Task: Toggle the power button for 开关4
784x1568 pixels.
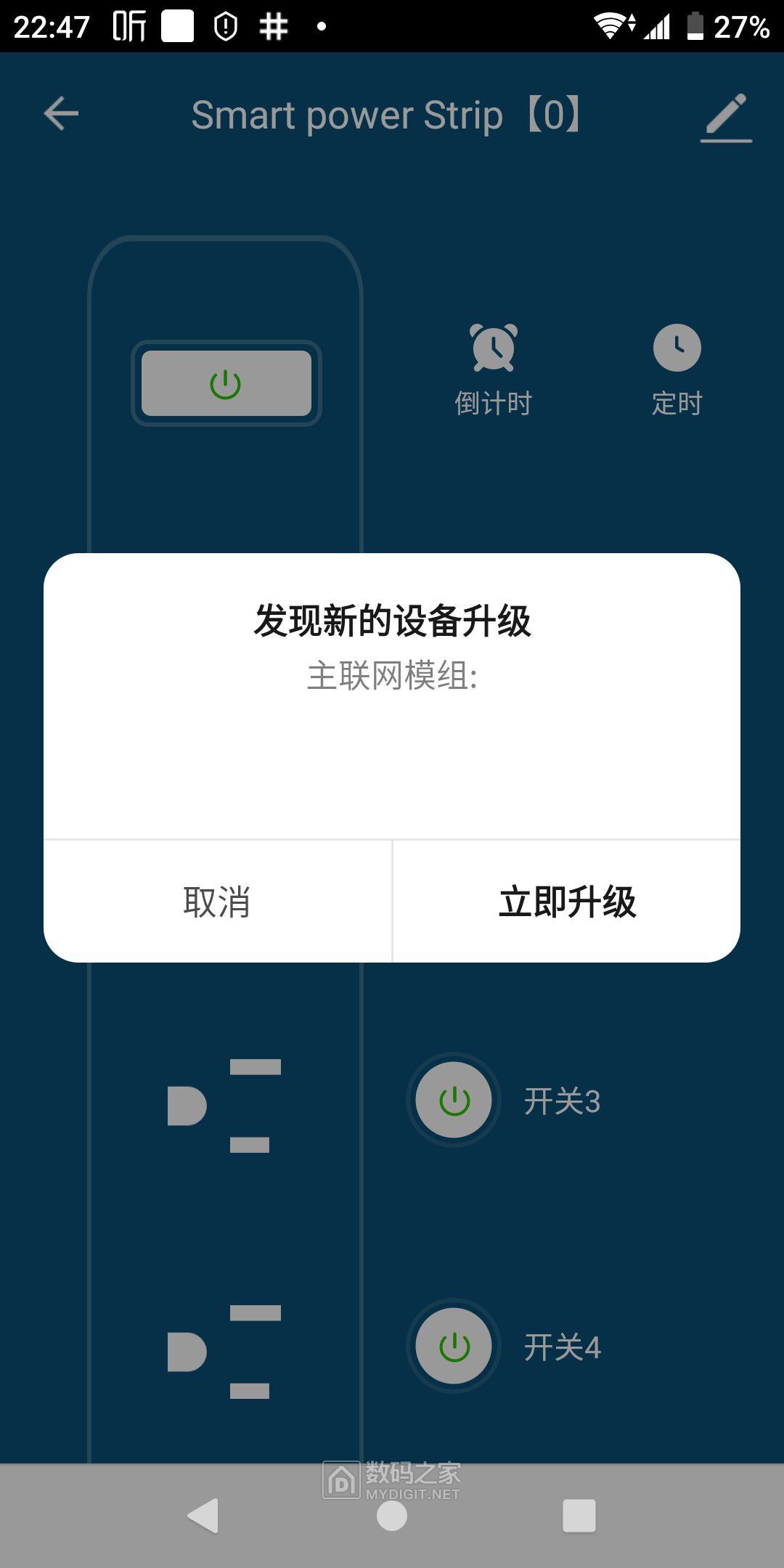Action: click(x=454, y=1347)
